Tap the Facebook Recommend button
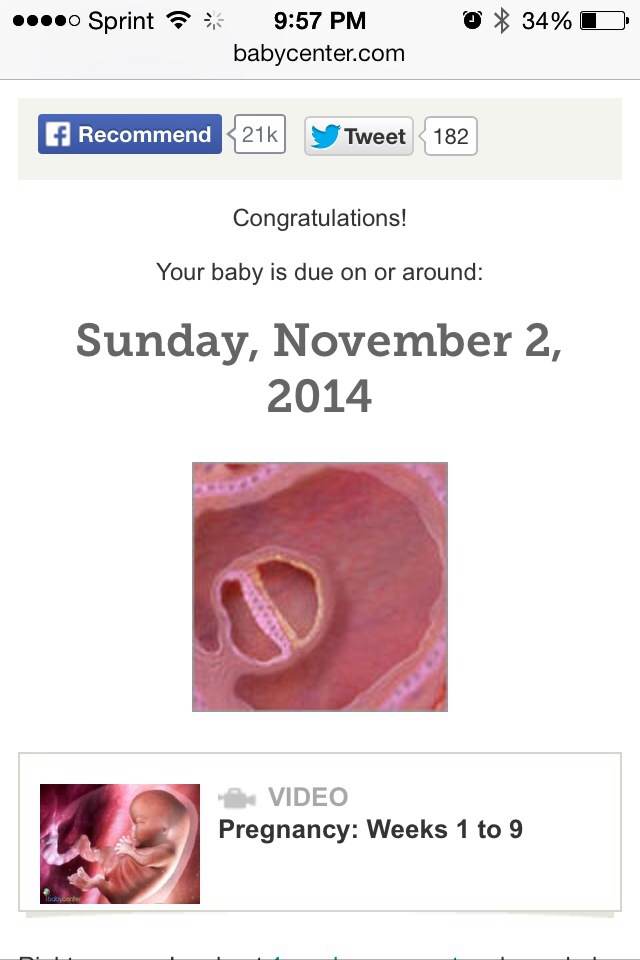The image size is (640, 960). coord(130,135)
